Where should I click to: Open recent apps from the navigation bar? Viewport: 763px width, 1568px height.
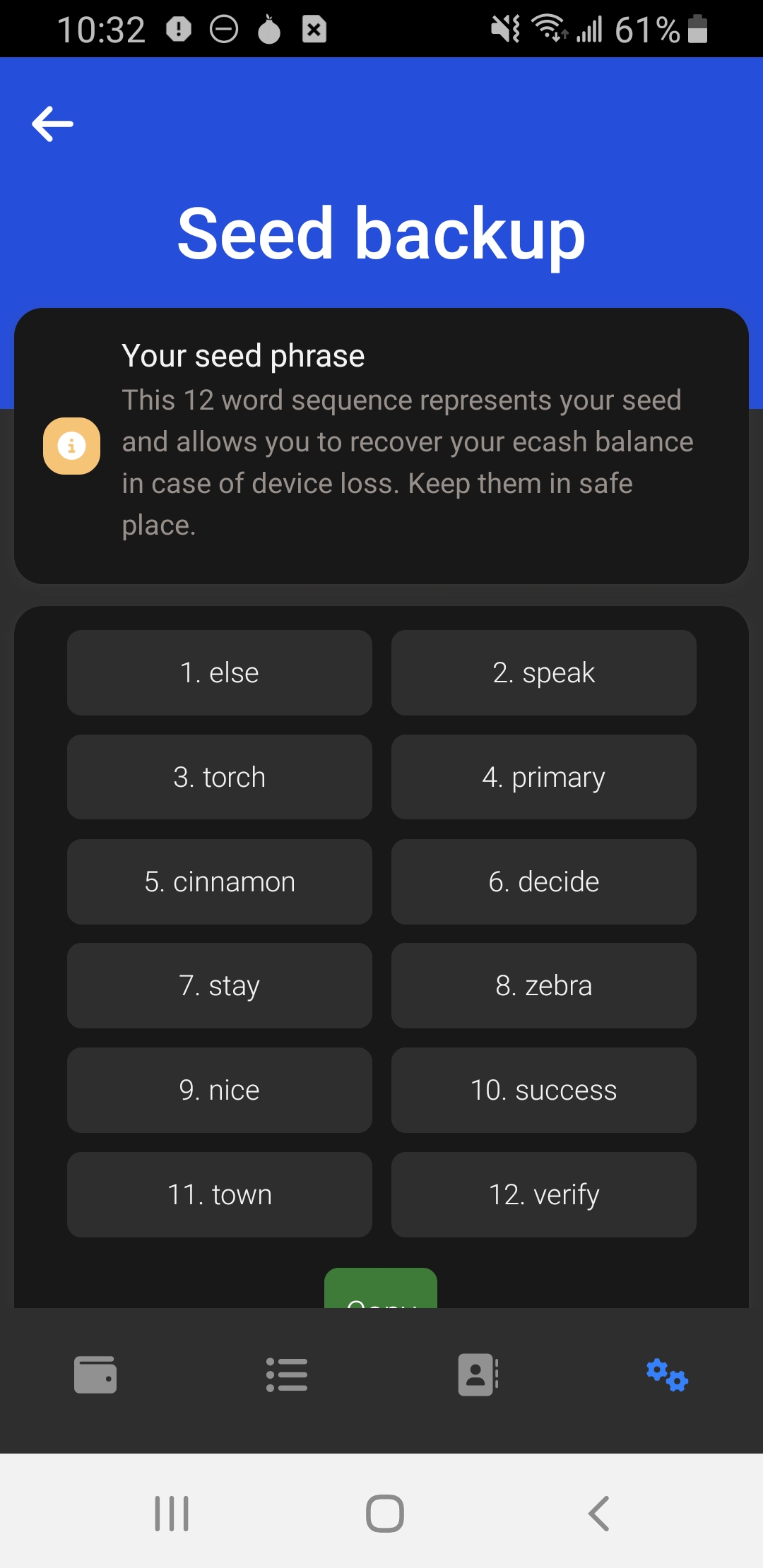[172, 1514]
